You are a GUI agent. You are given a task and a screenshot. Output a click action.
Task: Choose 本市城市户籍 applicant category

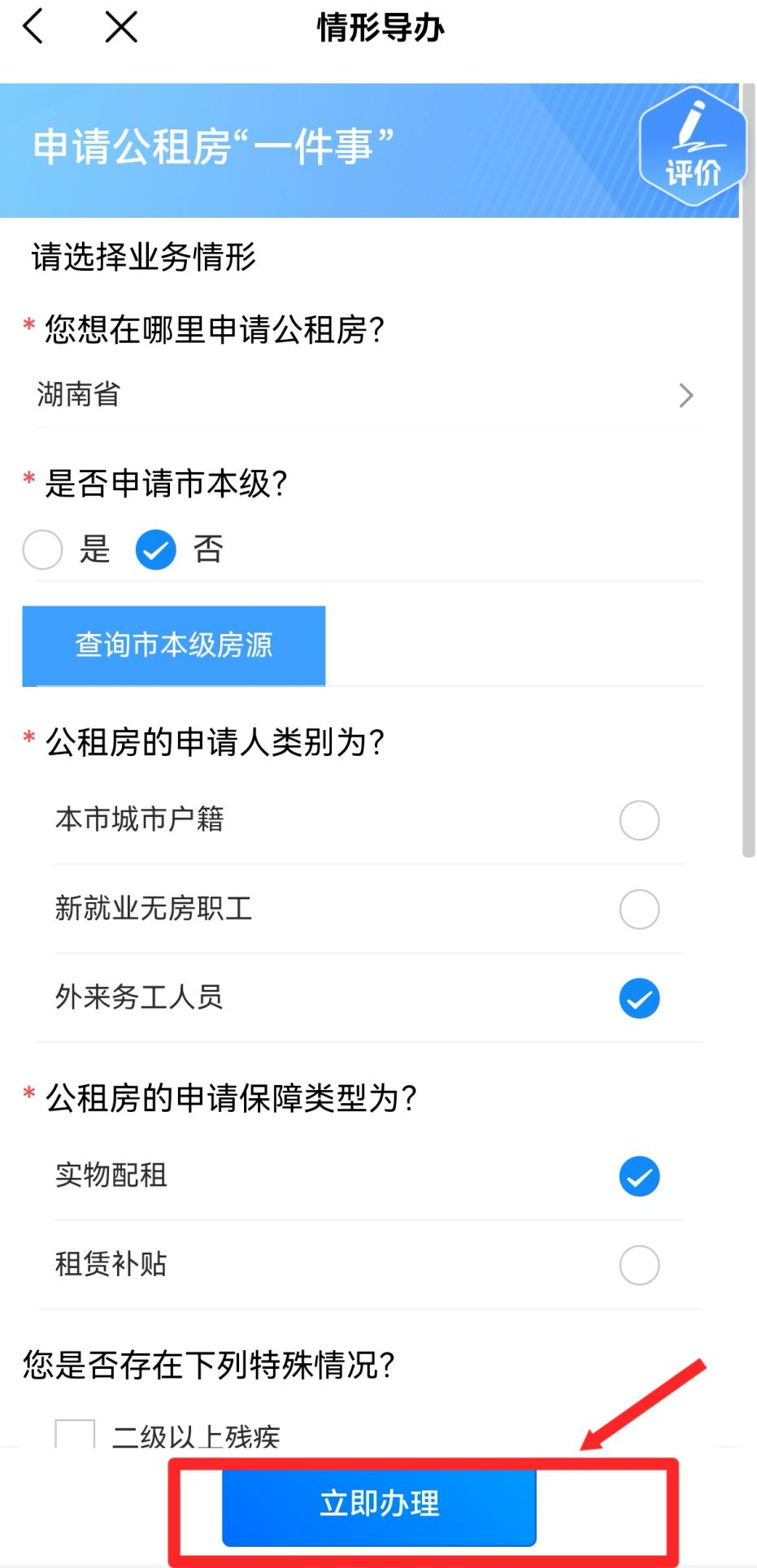click(639, 821)
